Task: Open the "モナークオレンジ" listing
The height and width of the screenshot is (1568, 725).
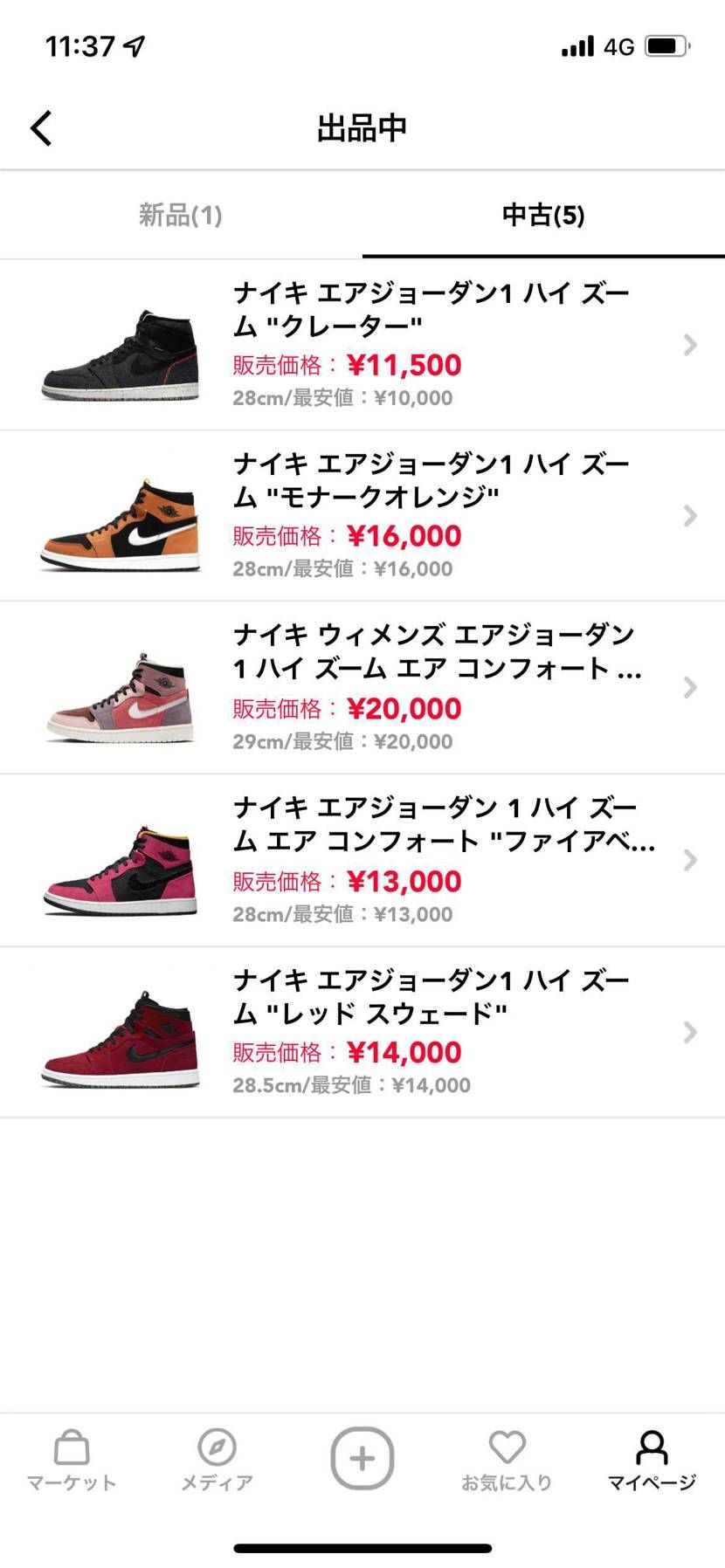Action: point(362,516)
